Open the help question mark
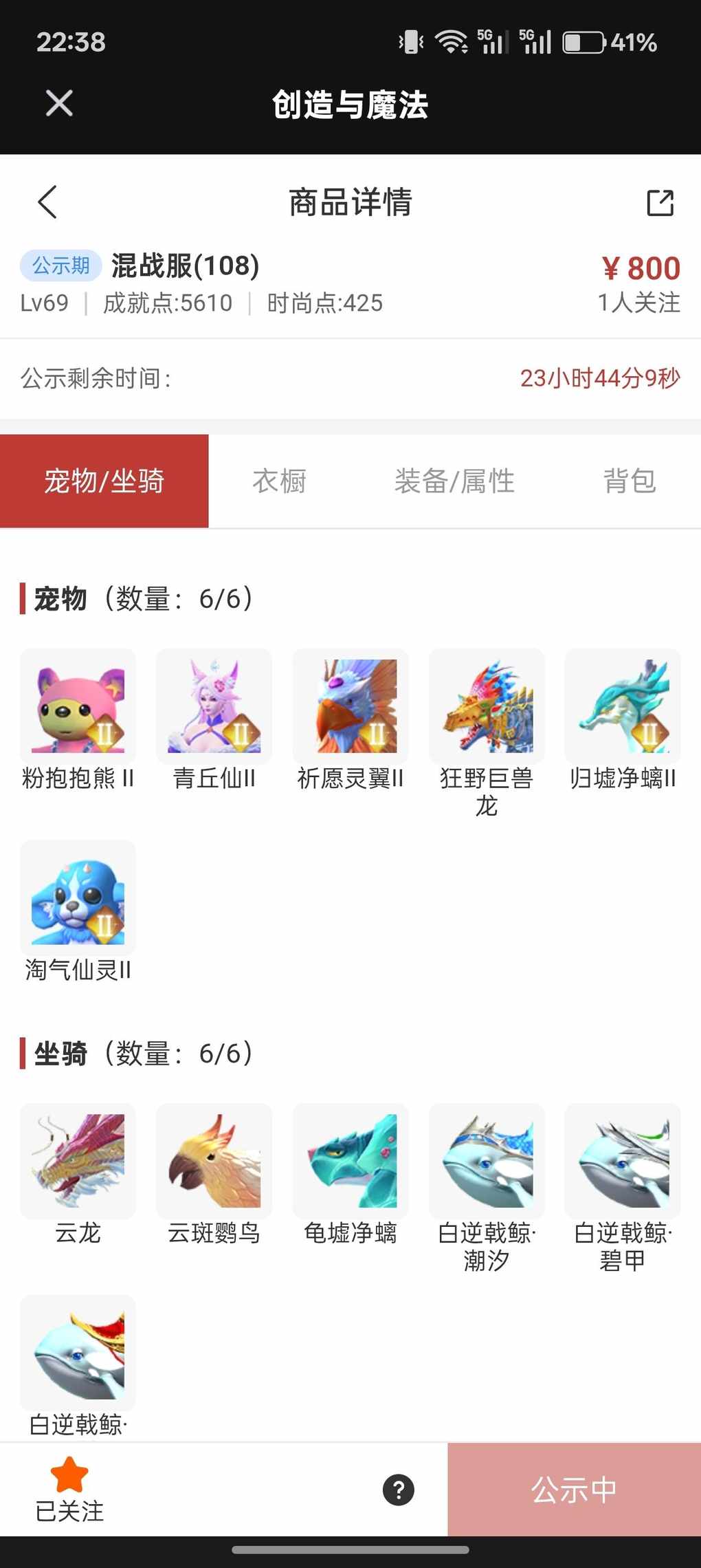Viewport: 701px width, 1568px height. pos(399,1490)
